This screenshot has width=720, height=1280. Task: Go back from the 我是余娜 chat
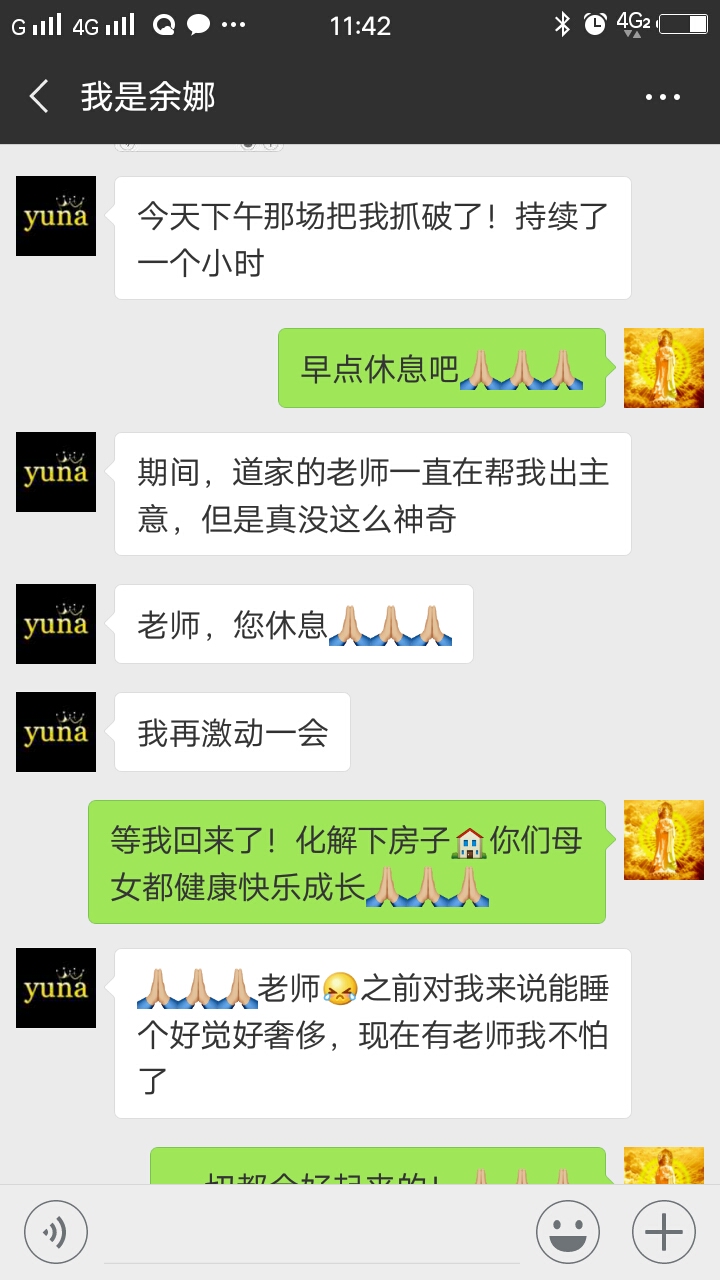click(39, 97)
